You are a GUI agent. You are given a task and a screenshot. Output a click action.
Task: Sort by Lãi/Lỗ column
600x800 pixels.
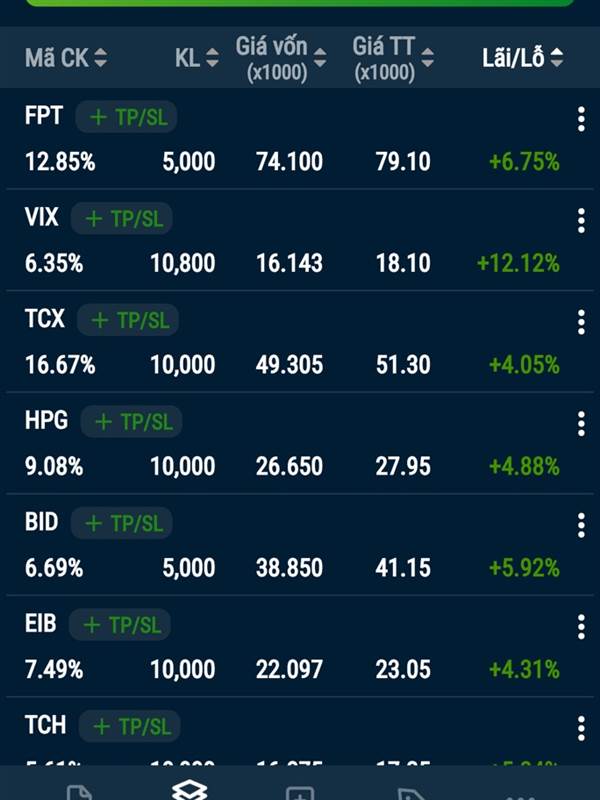522,58
